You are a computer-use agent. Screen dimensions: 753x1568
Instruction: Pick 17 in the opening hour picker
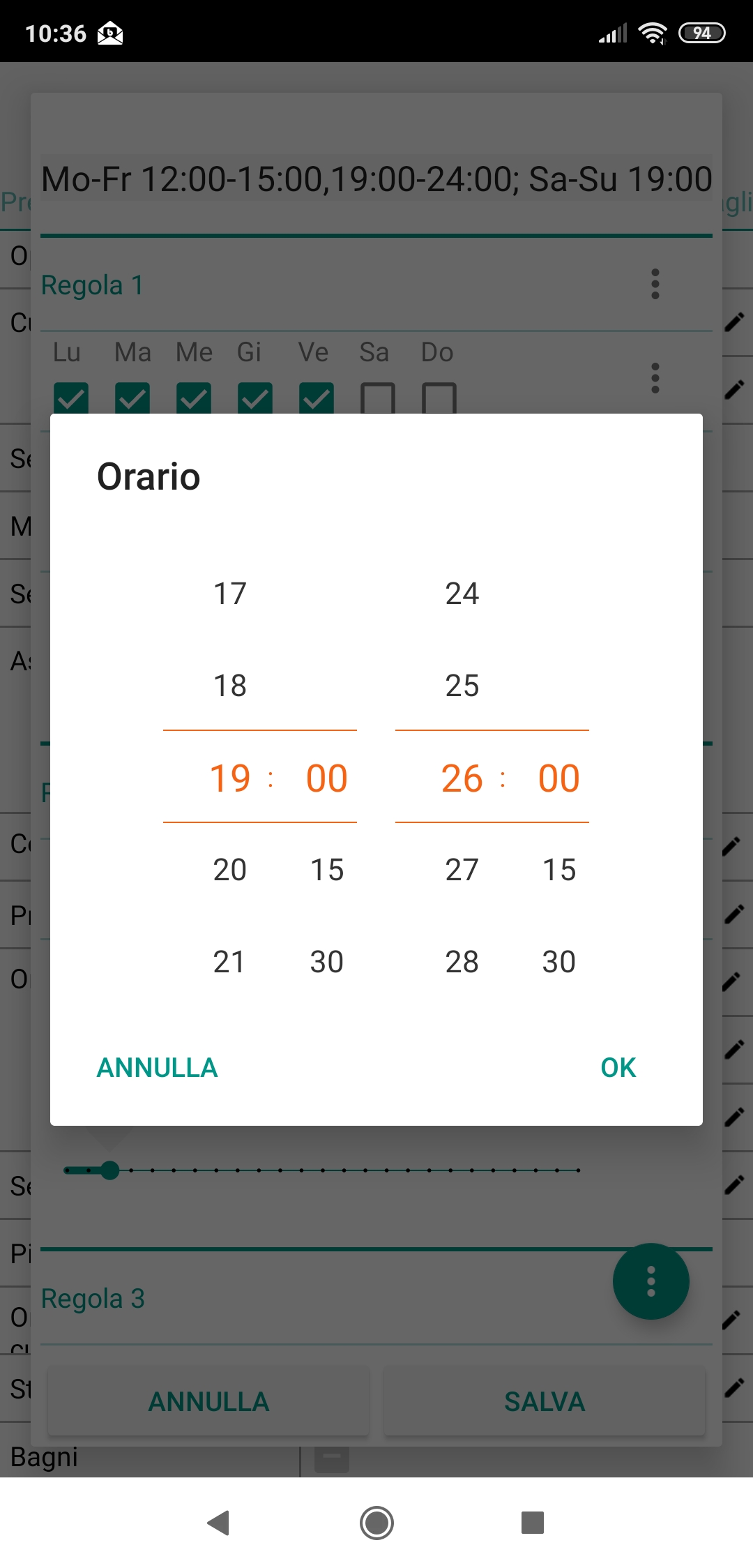(x=229, y=594)
